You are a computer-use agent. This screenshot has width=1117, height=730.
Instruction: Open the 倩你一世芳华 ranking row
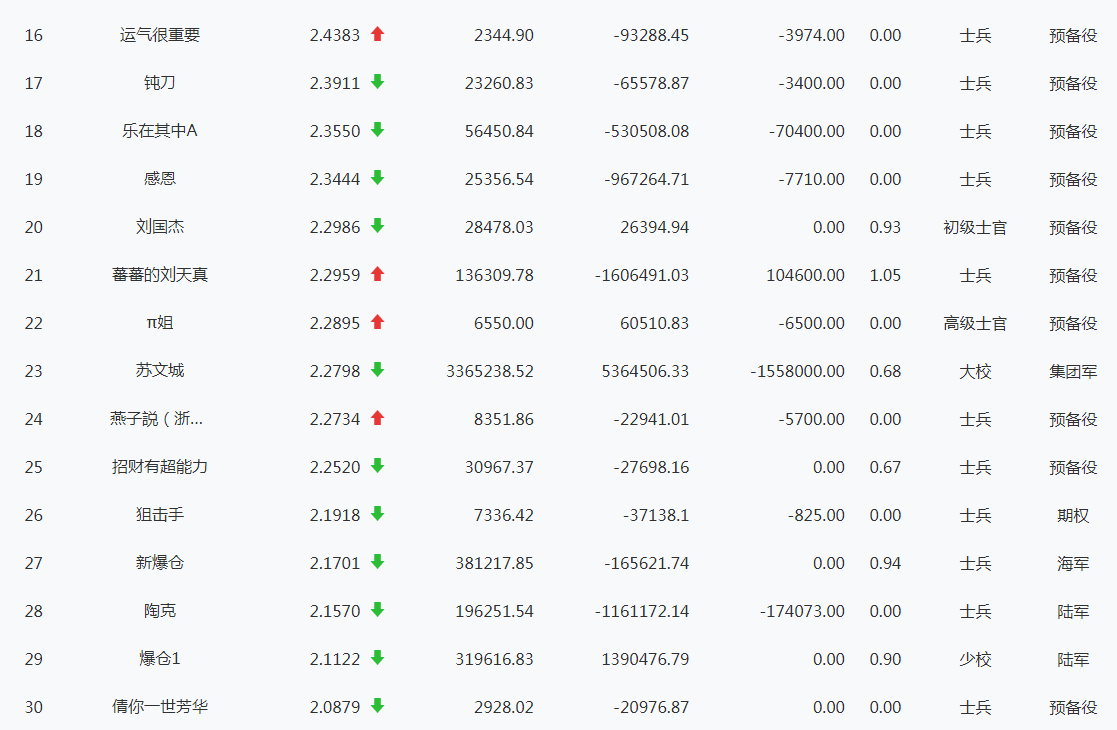pyautogui.click(x=160, y=707)
